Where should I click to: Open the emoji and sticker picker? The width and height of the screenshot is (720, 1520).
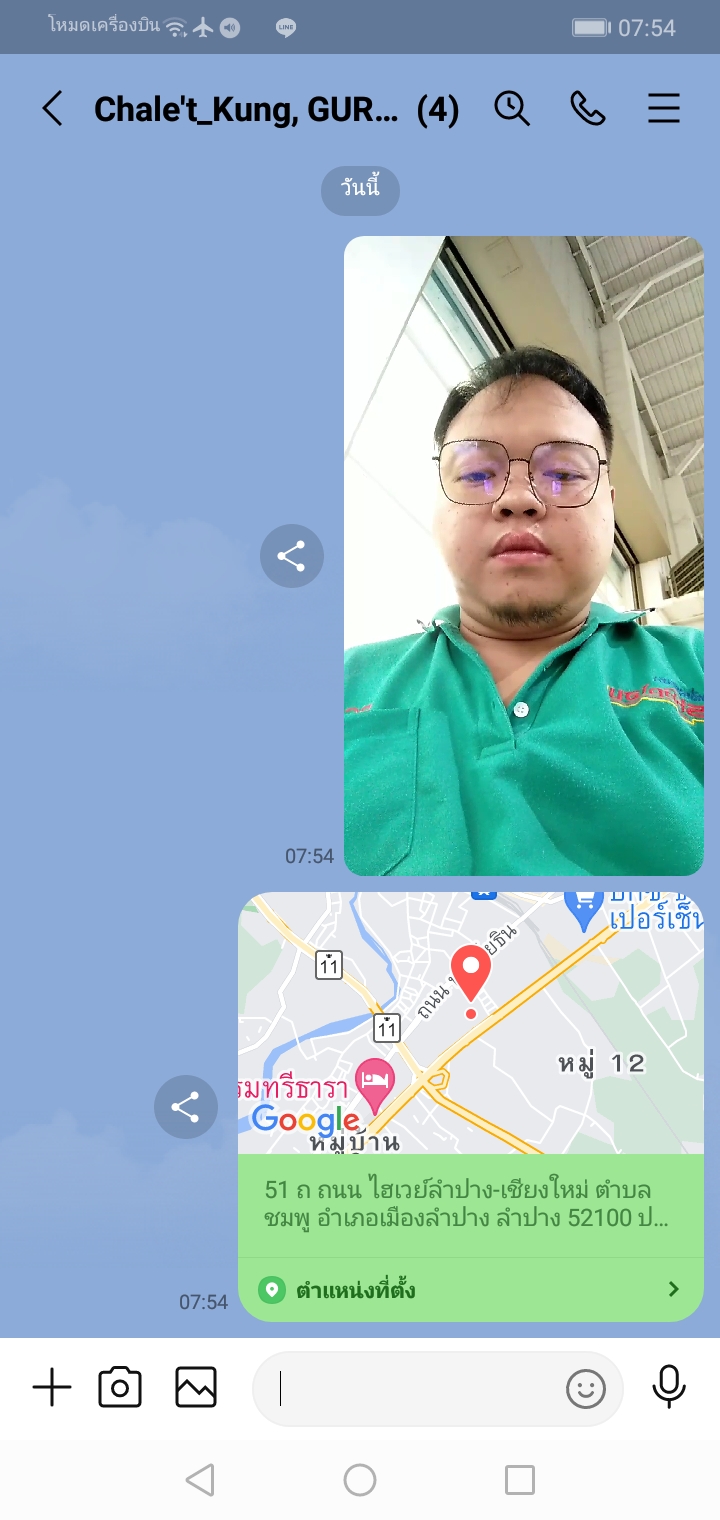coord(586,1389)
